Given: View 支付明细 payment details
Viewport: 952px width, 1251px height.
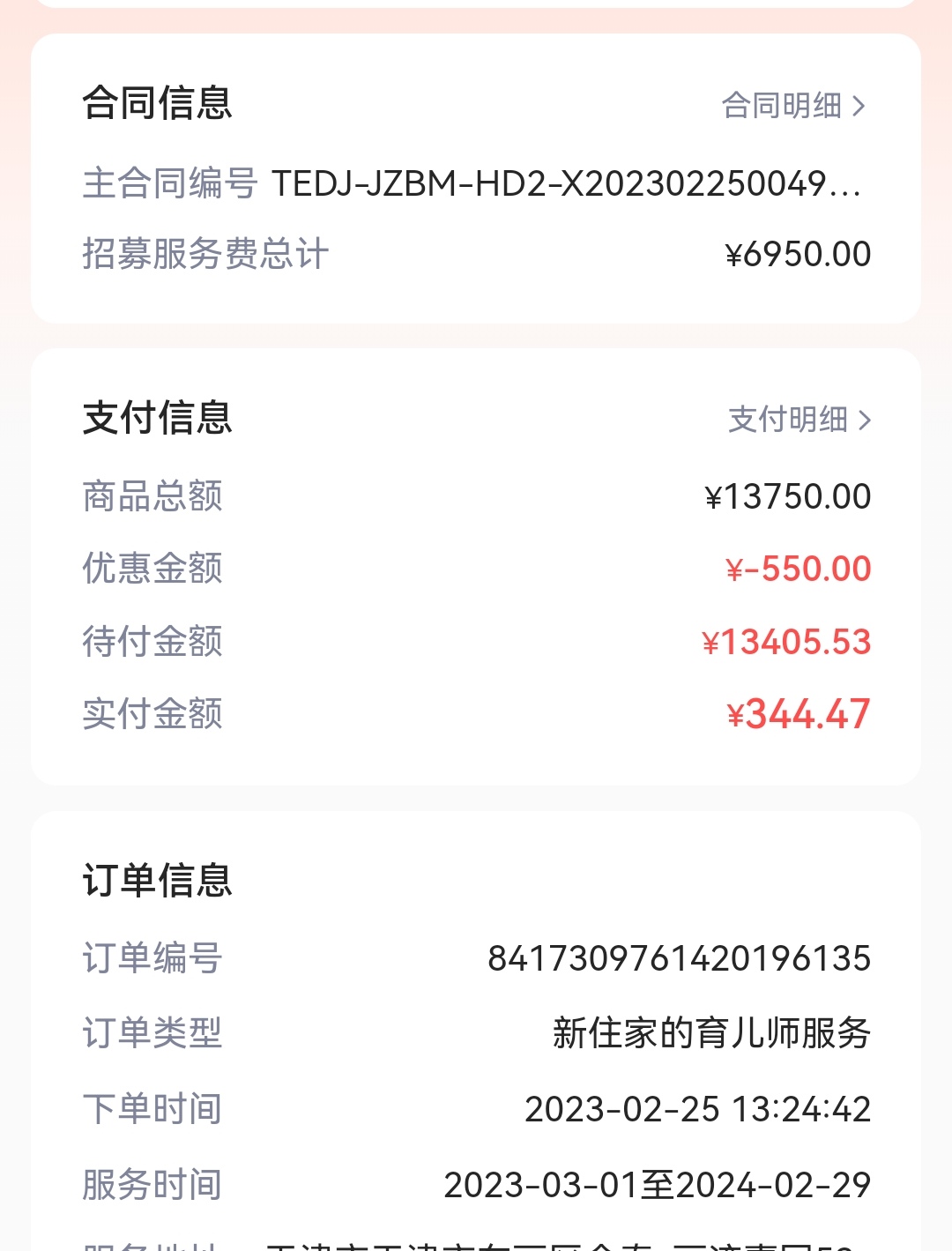Looking at the screenshot, I should [799, 420].
